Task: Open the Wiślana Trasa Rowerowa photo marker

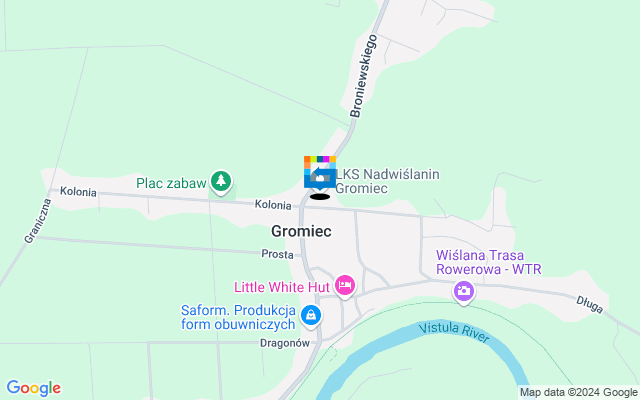Action: (463, 292)
